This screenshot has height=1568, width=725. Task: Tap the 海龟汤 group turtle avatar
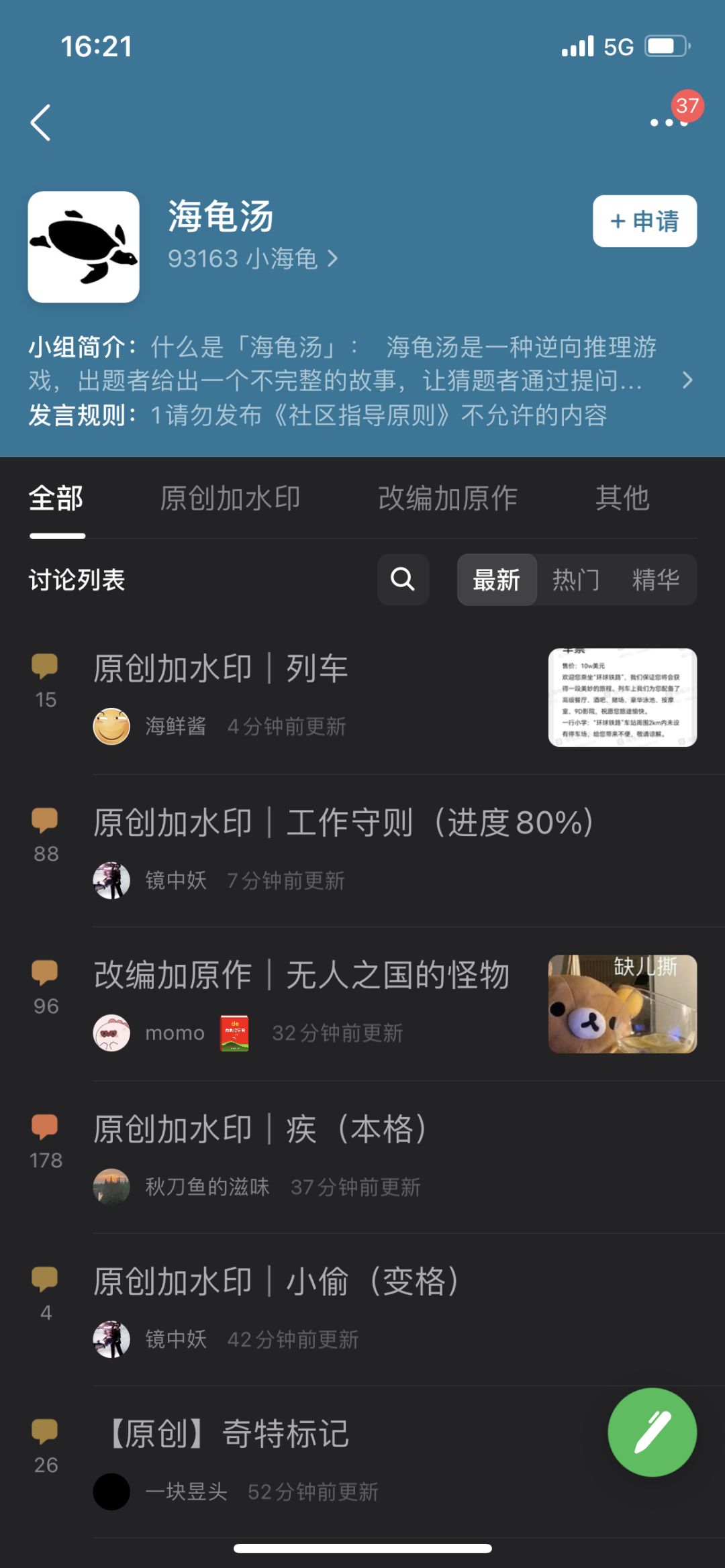(x=83, y=246)
